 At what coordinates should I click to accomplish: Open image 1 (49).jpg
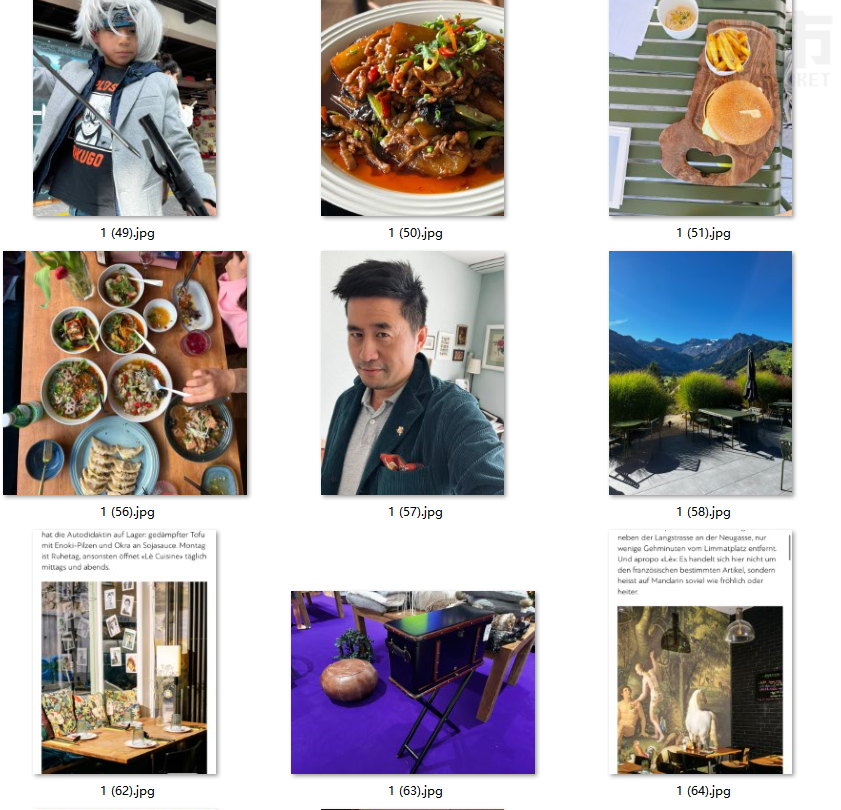[125, 108]
